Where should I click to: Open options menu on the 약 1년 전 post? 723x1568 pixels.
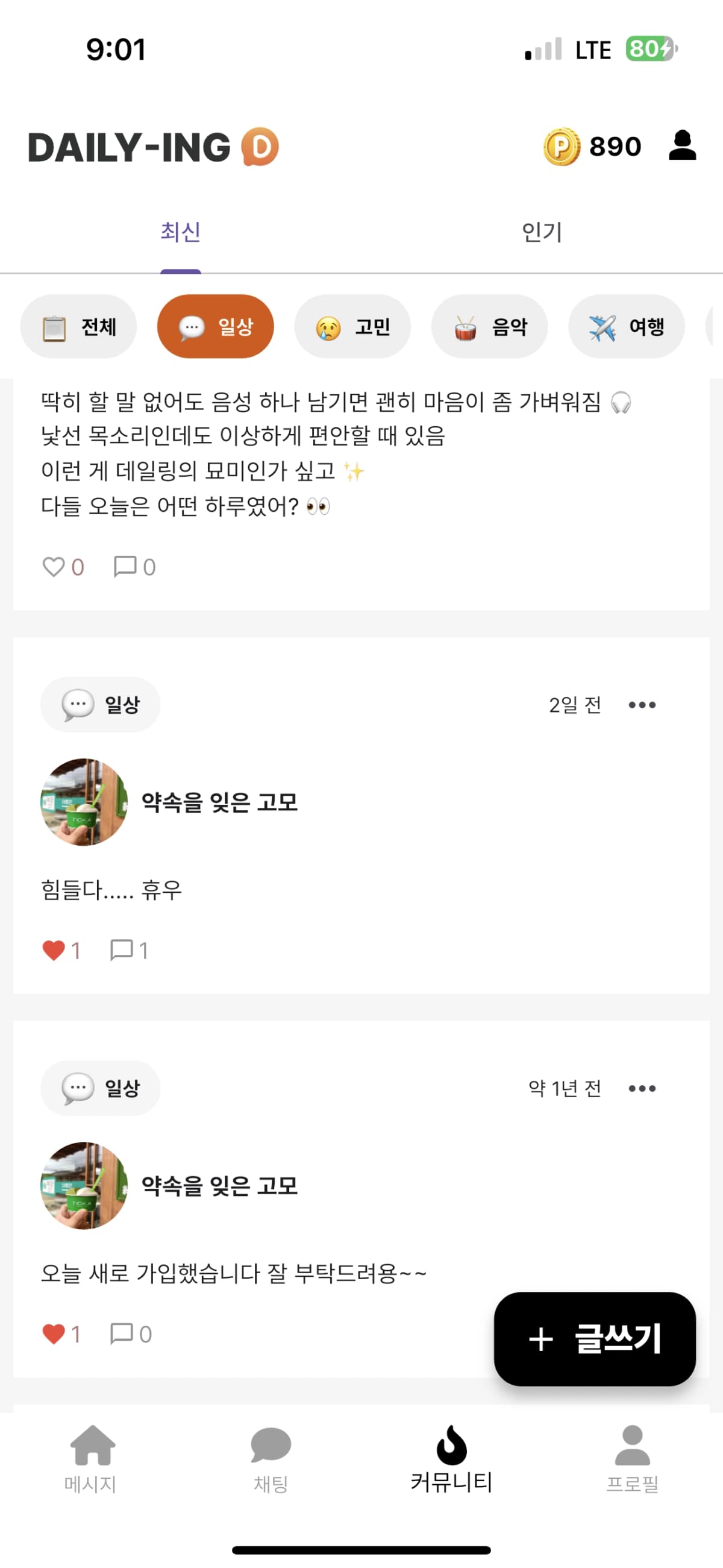click(642, 1088)
